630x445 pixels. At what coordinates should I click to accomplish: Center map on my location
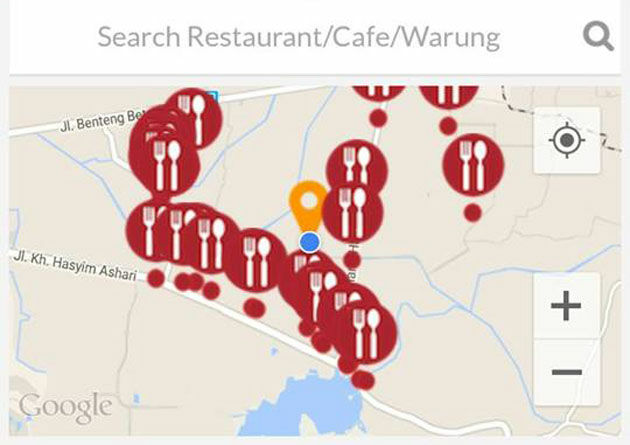coord(567,141)
